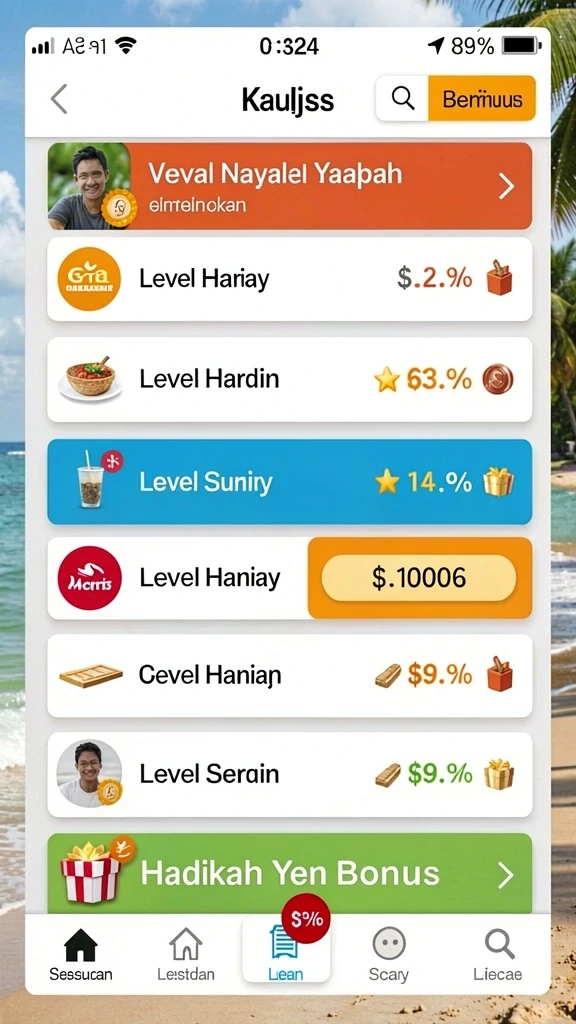Select the Level Hardin row
The image size is (576, 1024).
(x=289, y=379)
